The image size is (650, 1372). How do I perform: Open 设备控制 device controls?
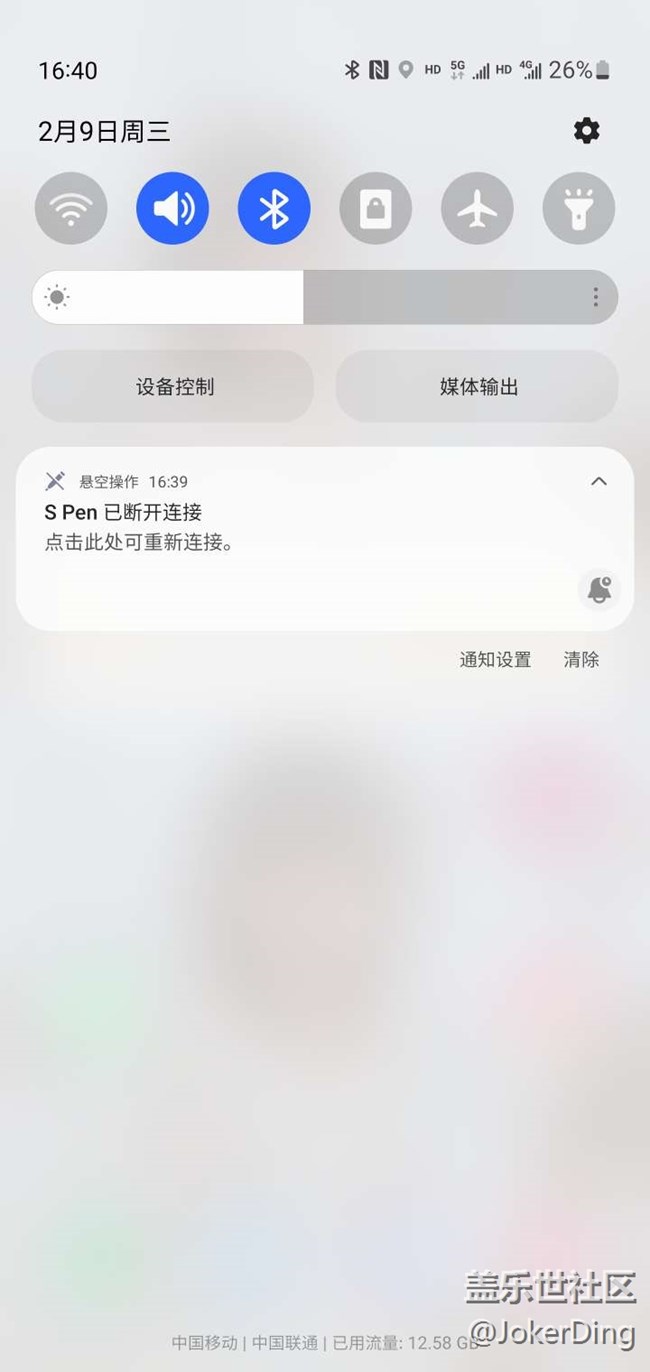[174, 386]
